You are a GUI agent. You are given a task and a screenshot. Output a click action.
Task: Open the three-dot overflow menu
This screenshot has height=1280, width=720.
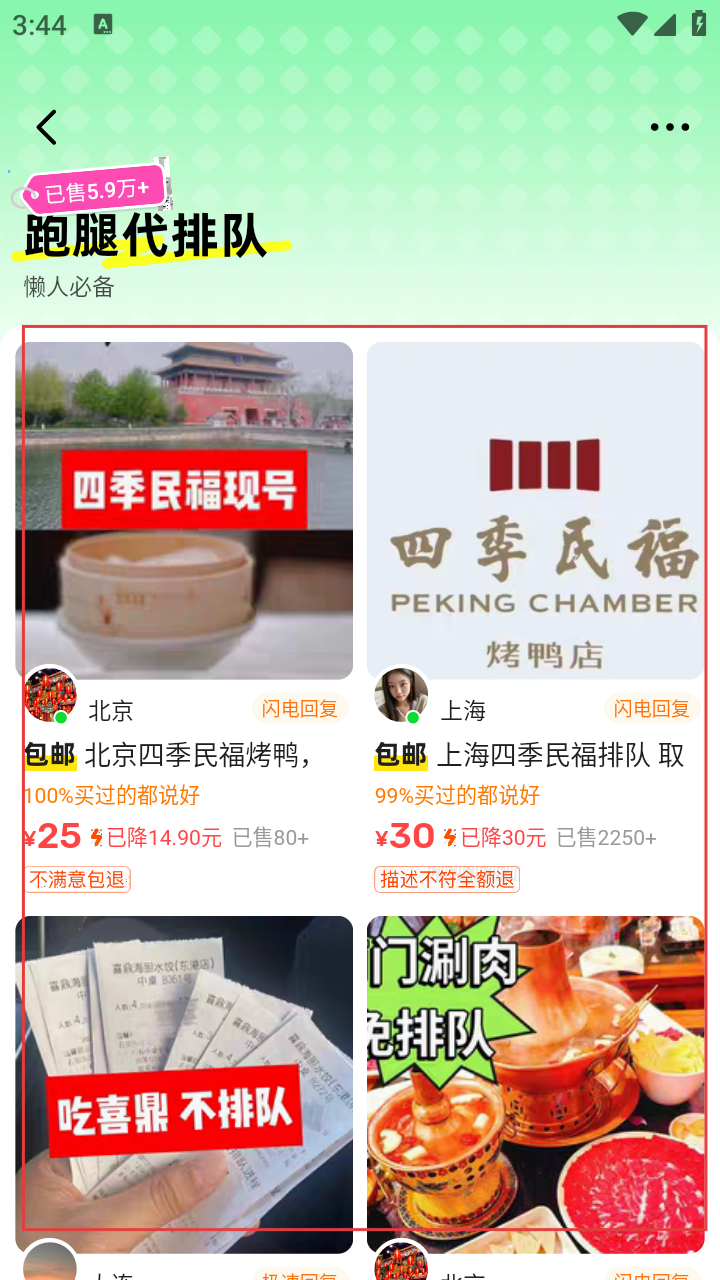[x=669, y=127]
